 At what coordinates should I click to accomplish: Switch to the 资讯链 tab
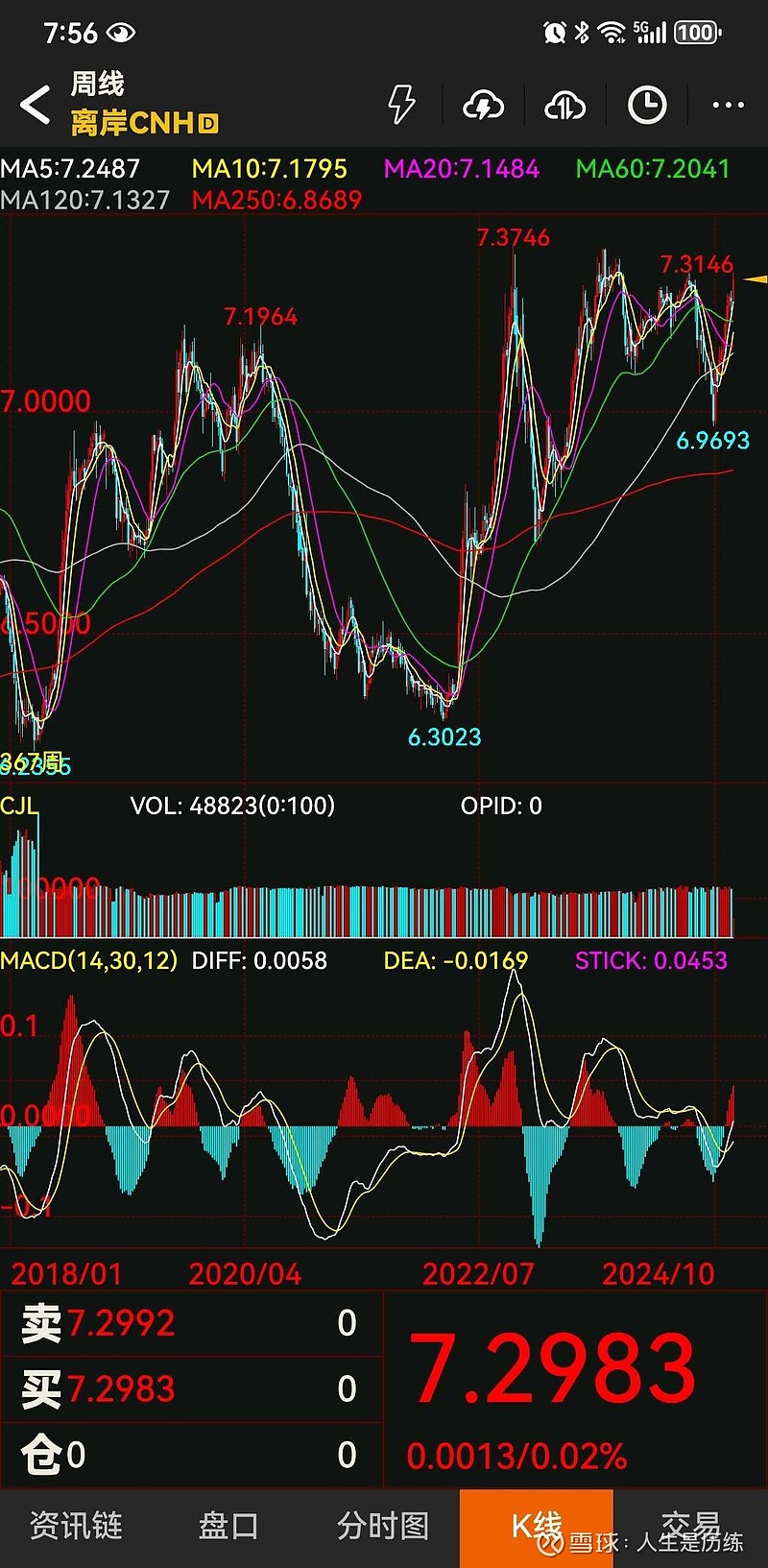(x=76, y=1526)
